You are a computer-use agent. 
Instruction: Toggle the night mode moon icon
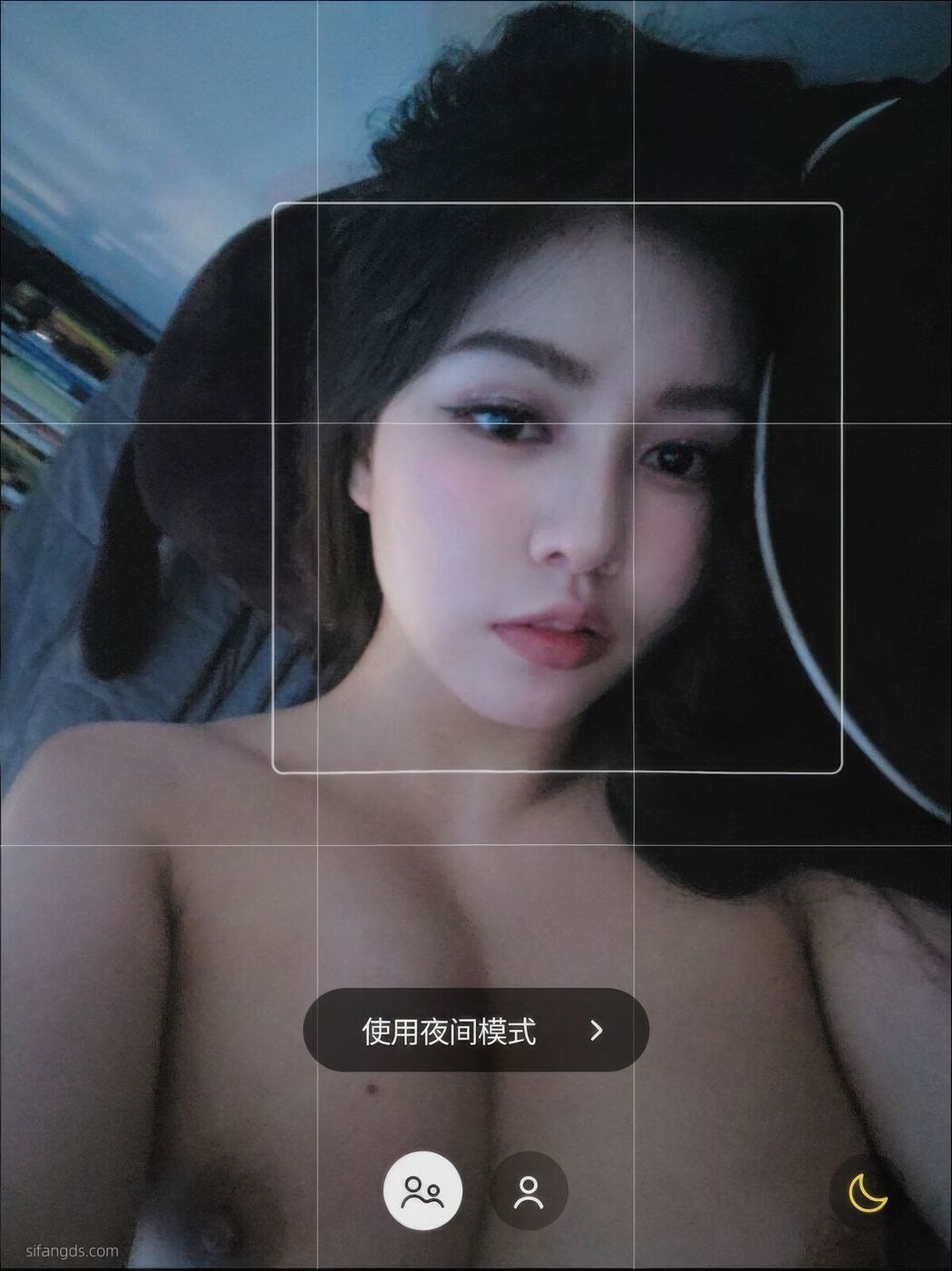coord(869,1192)
